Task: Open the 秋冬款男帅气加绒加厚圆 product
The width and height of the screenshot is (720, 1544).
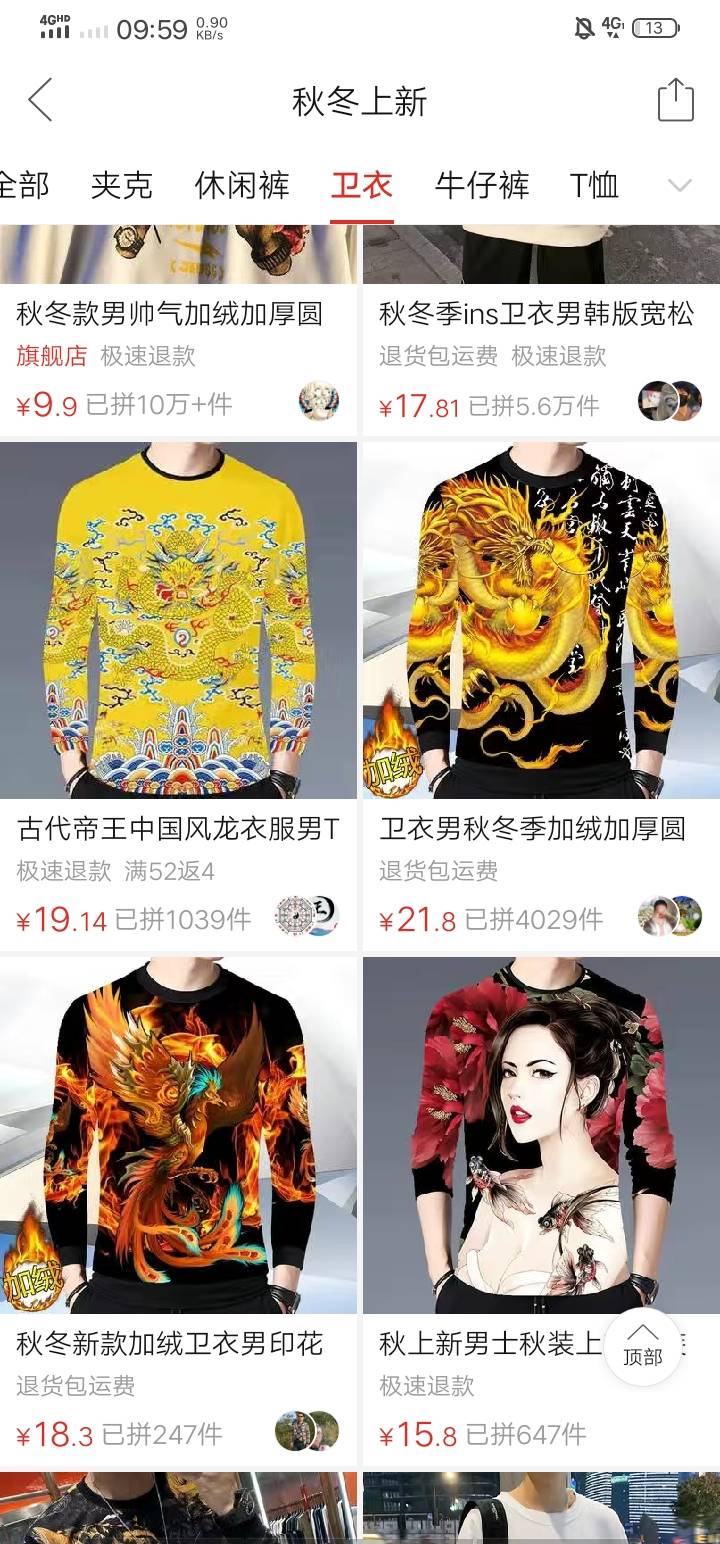Action: [x=170, y=315]
